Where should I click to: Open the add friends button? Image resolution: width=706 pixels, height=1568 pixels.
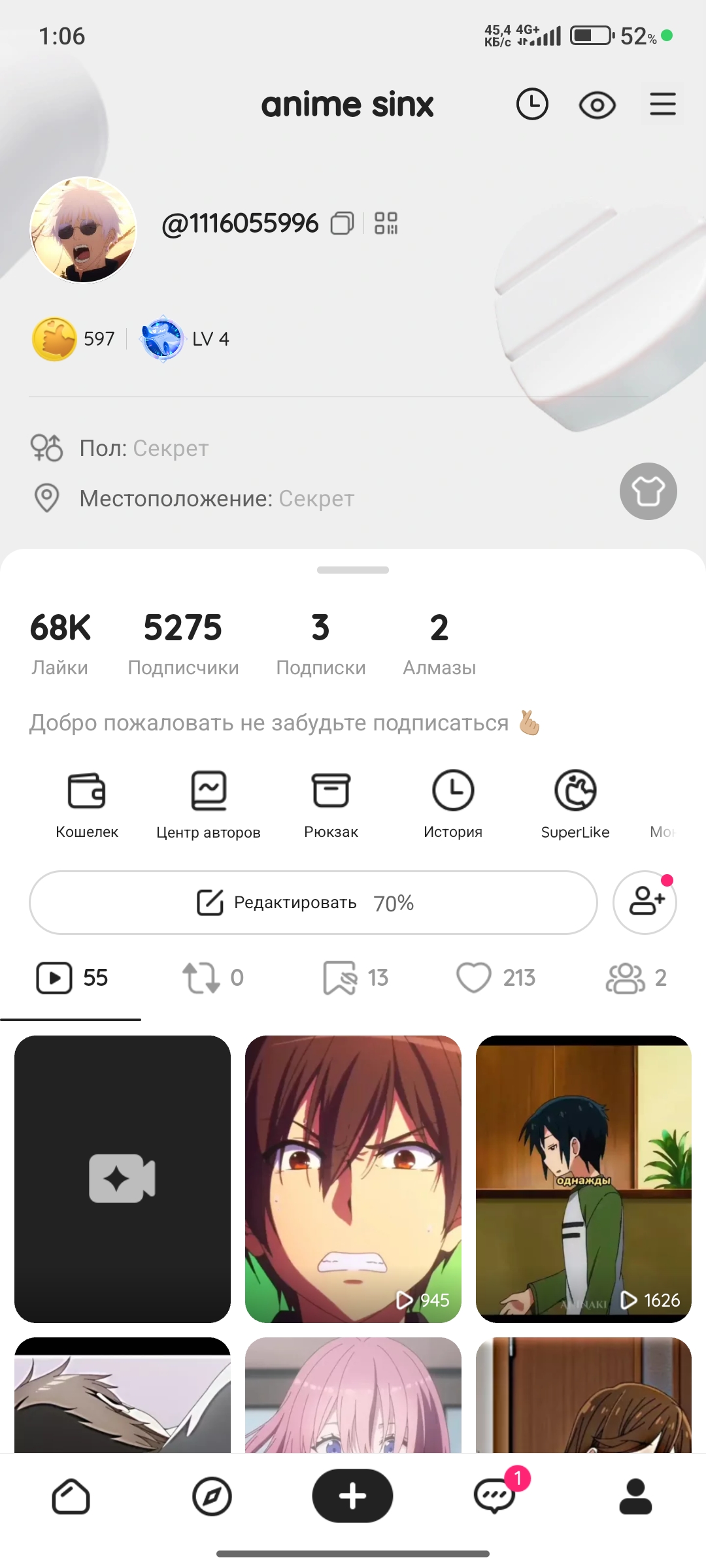645,902
